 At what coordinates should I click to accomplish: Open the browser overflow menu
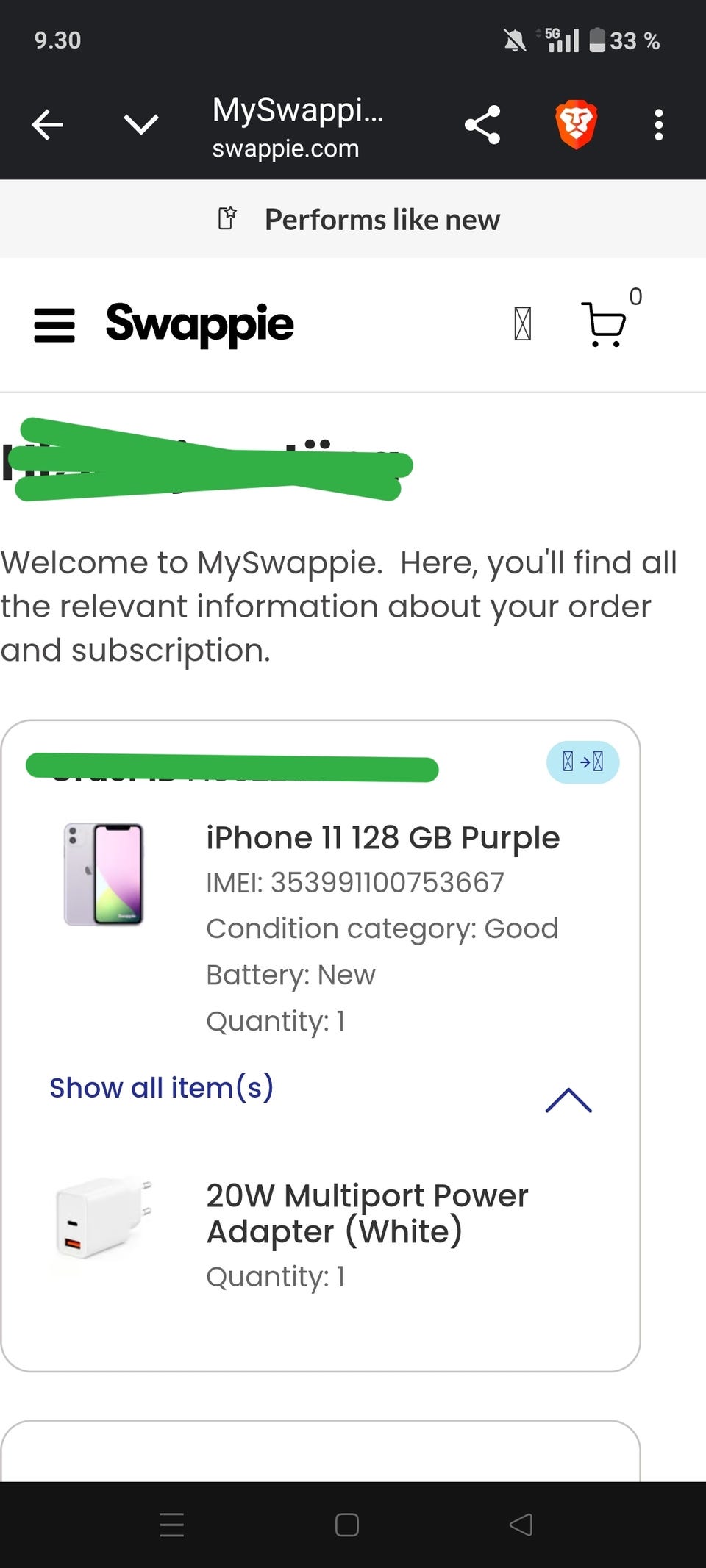tap(659, 125)
